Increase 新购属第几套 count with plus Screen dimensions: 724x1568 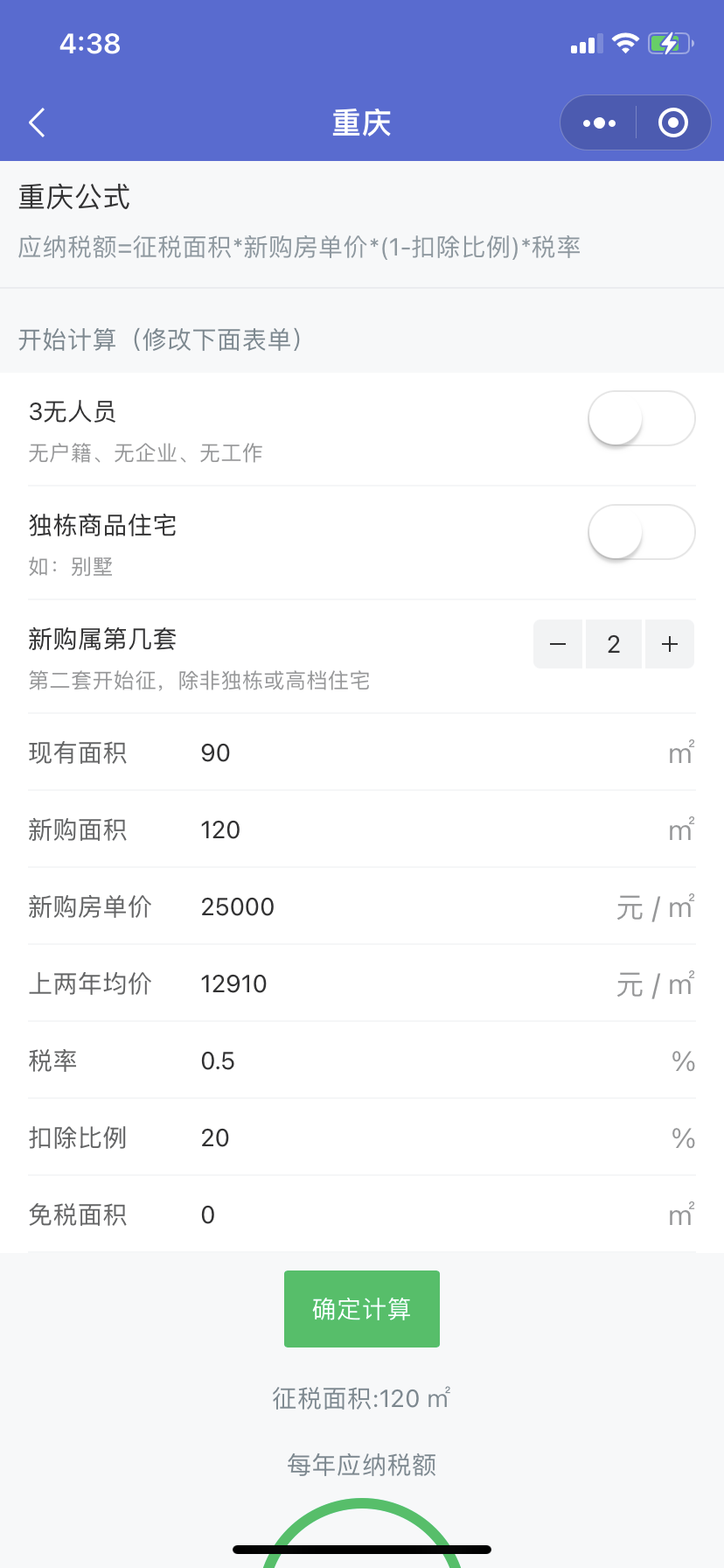(670, 645)
